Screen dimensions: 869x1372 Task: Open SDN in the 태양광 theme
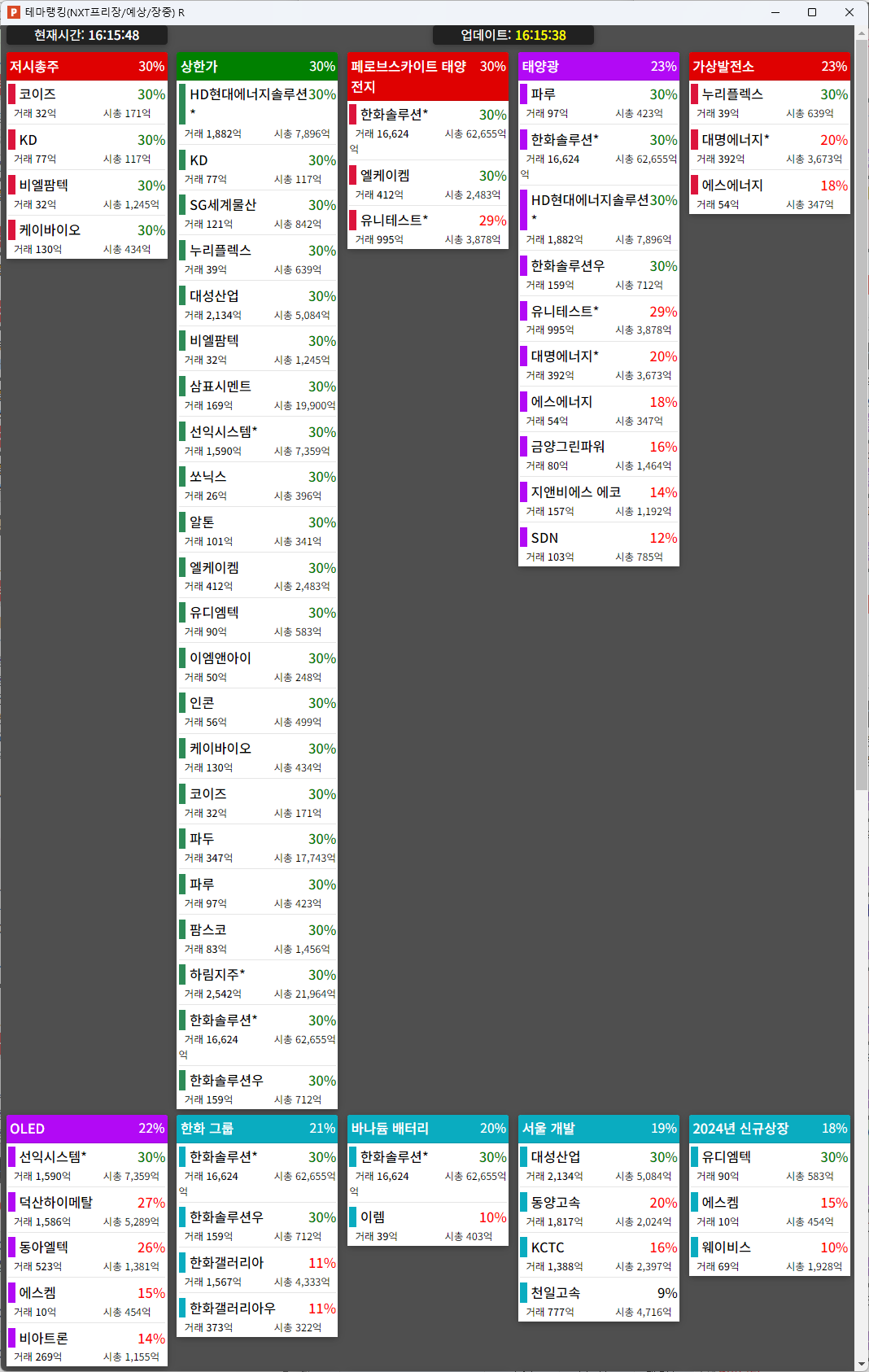tap(544, 538)
